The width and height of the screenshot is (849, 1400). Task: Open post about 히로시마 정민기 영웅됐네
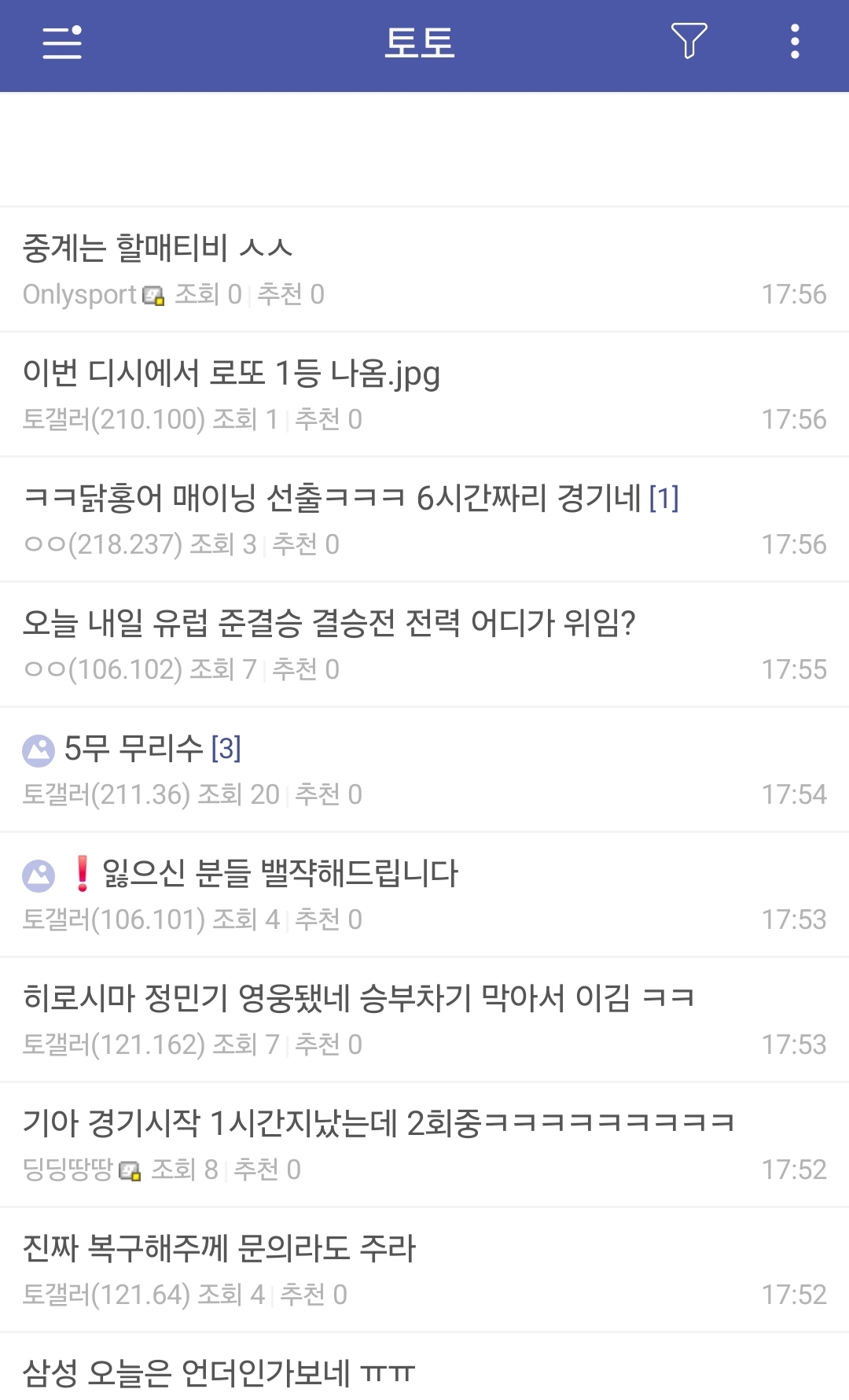pos(358,999)
